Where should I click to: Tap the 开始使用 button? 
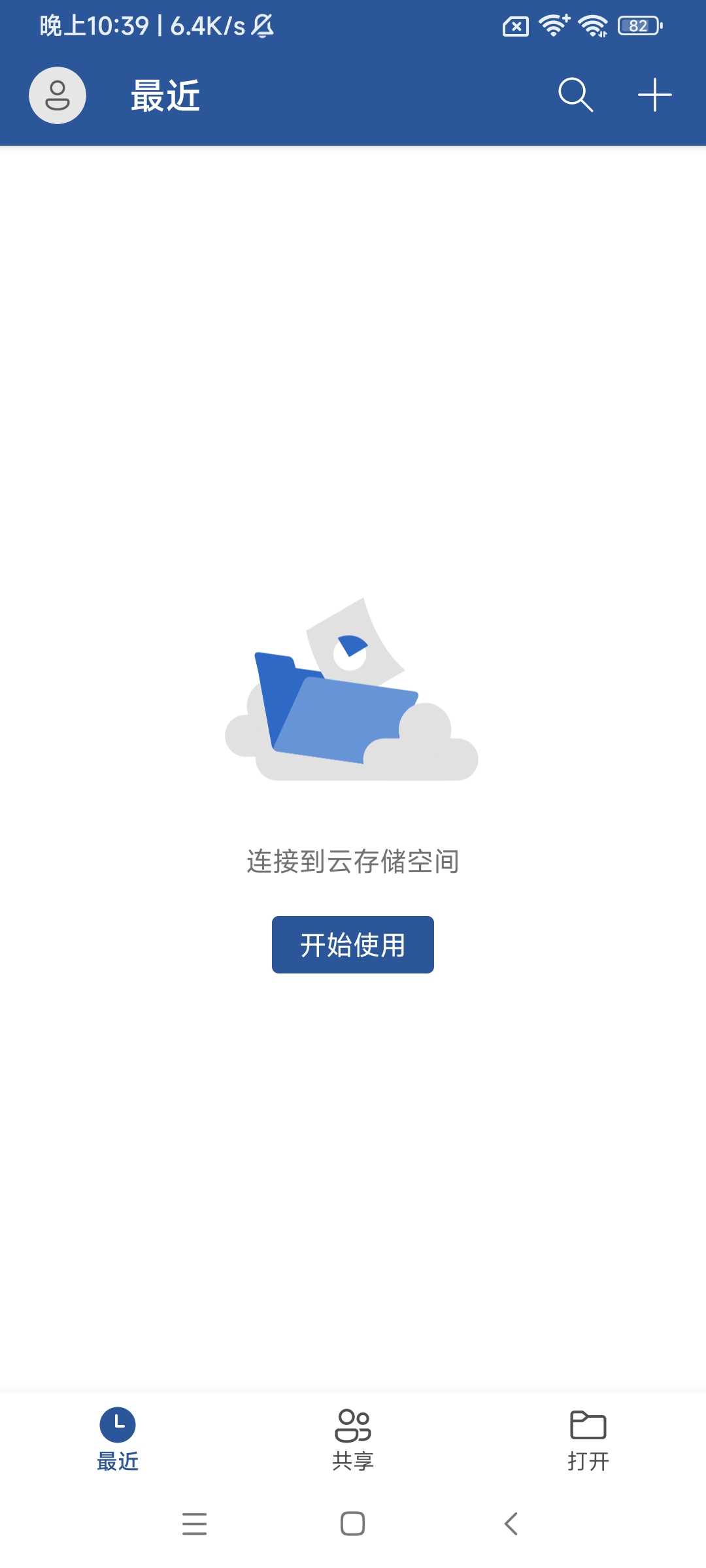pos(353,945)
